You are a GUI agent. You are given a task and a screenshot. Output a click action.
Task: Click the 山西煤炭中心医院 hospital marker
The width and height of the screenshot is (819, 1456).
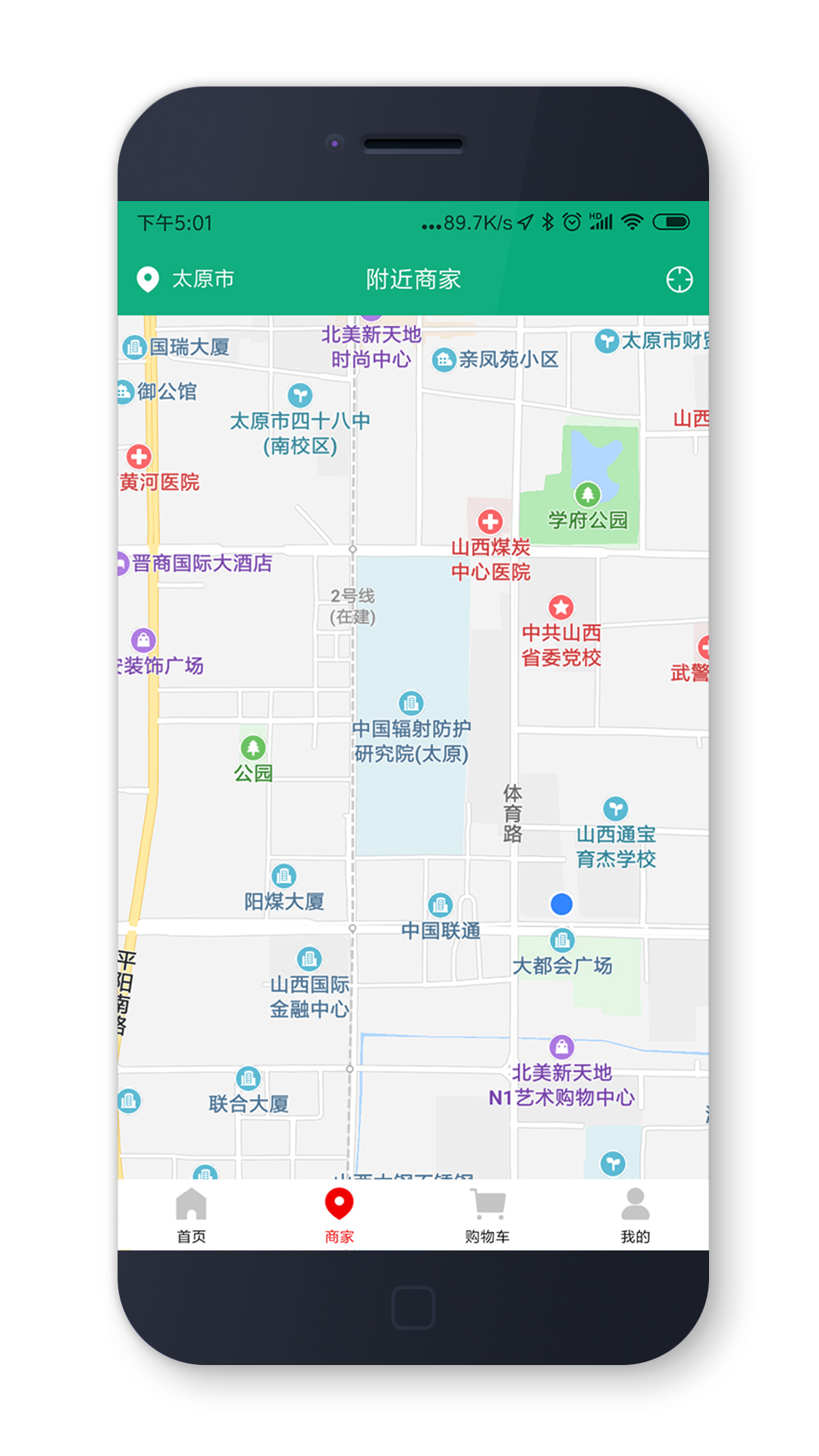491,522
